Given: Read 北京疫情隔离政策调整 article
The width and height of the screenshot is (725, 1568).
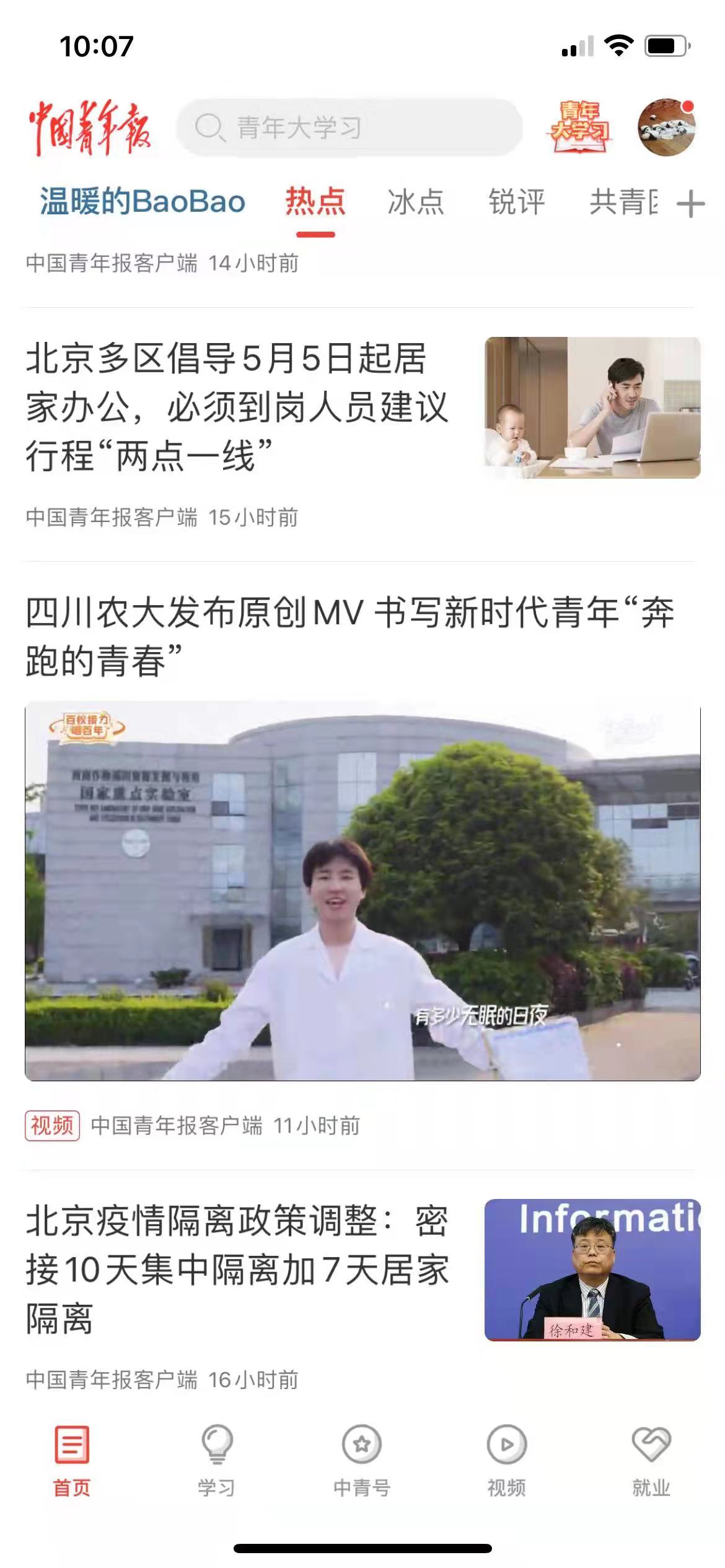Looking at the screenshot, I should (x=237, y=1270).
